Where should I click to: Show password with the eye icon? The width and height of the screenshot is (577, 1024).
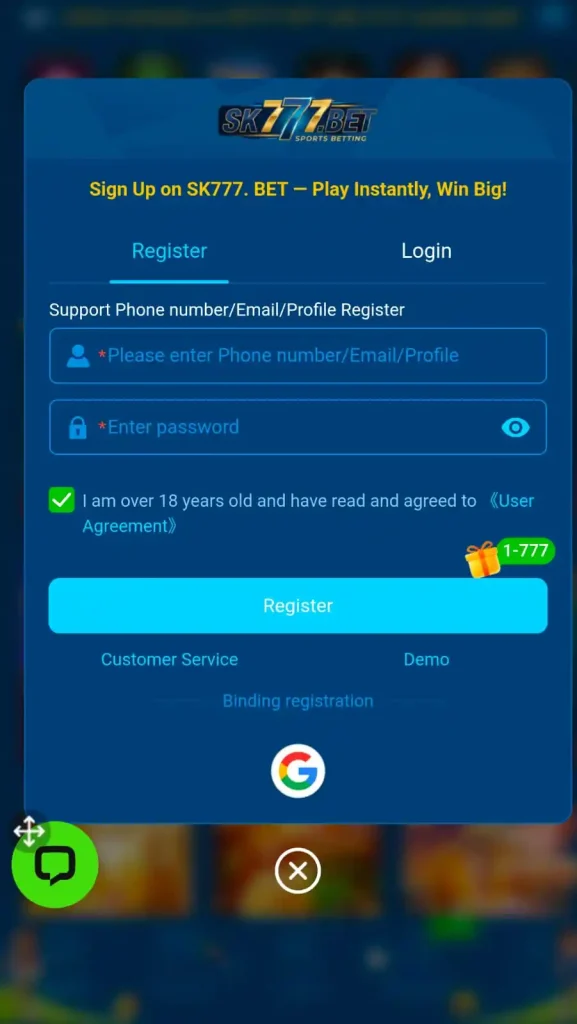coord(515,428)
